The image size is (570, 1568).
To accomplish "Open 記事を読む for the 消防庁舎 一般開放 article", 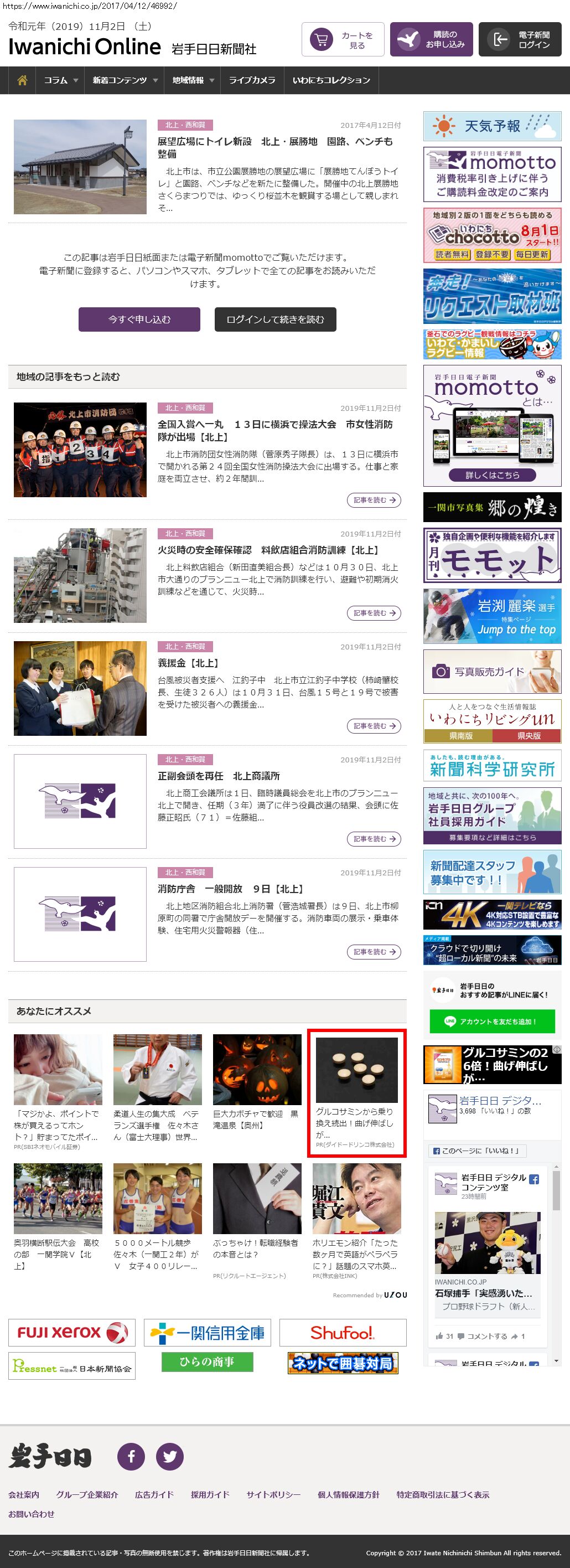I will point(374,951).
